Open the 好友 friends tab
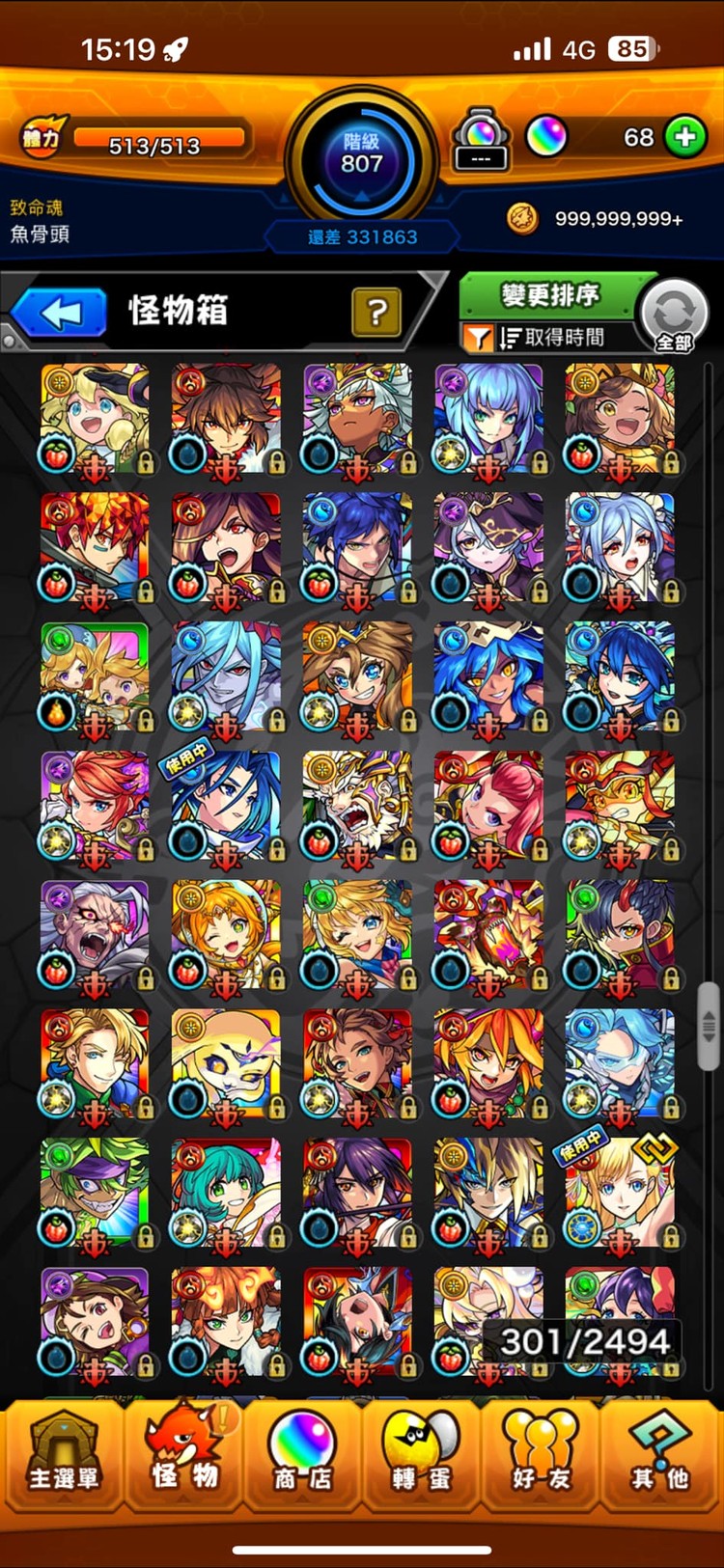 tap(541, 1455)
